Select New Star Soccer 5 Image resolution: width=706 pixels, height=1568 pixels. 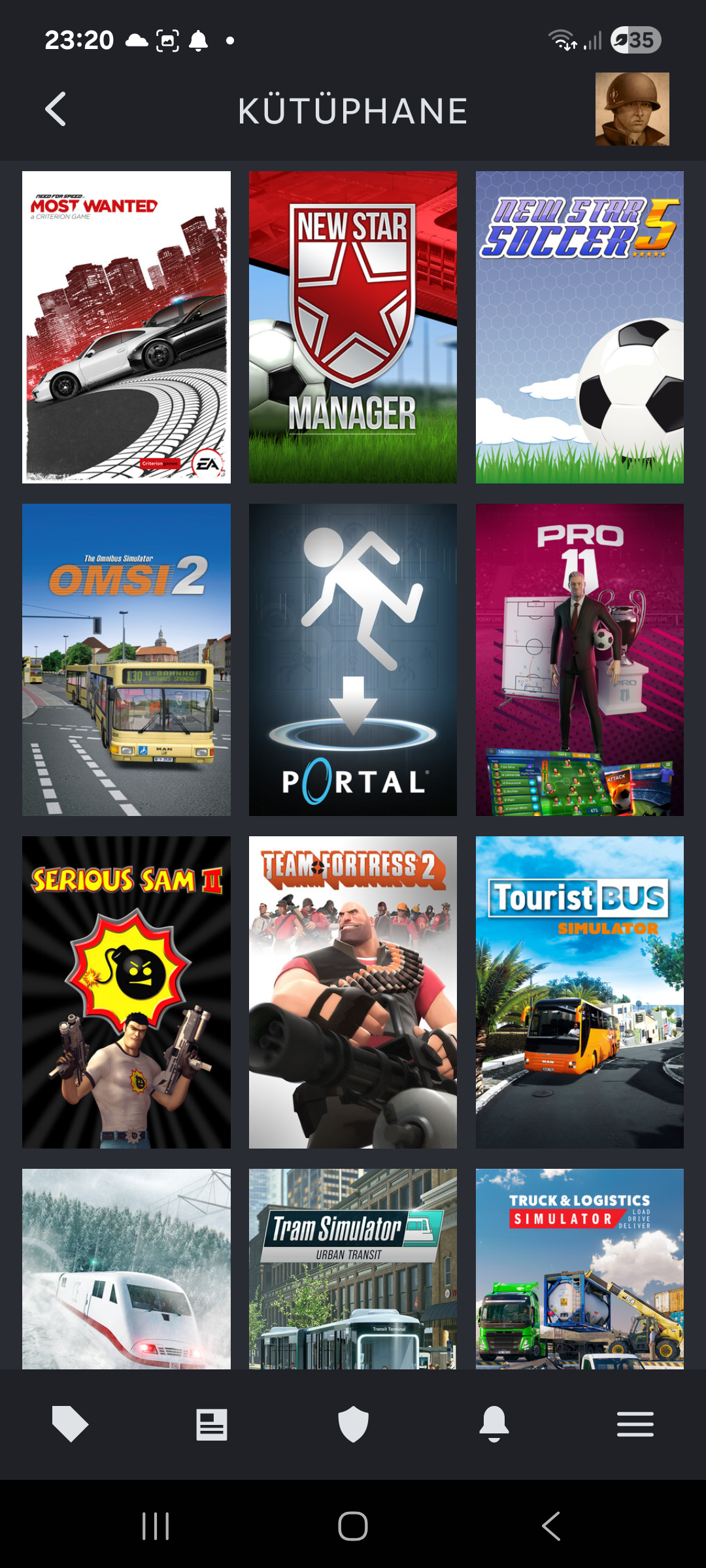pyautogui.click(x=579, y=327)
